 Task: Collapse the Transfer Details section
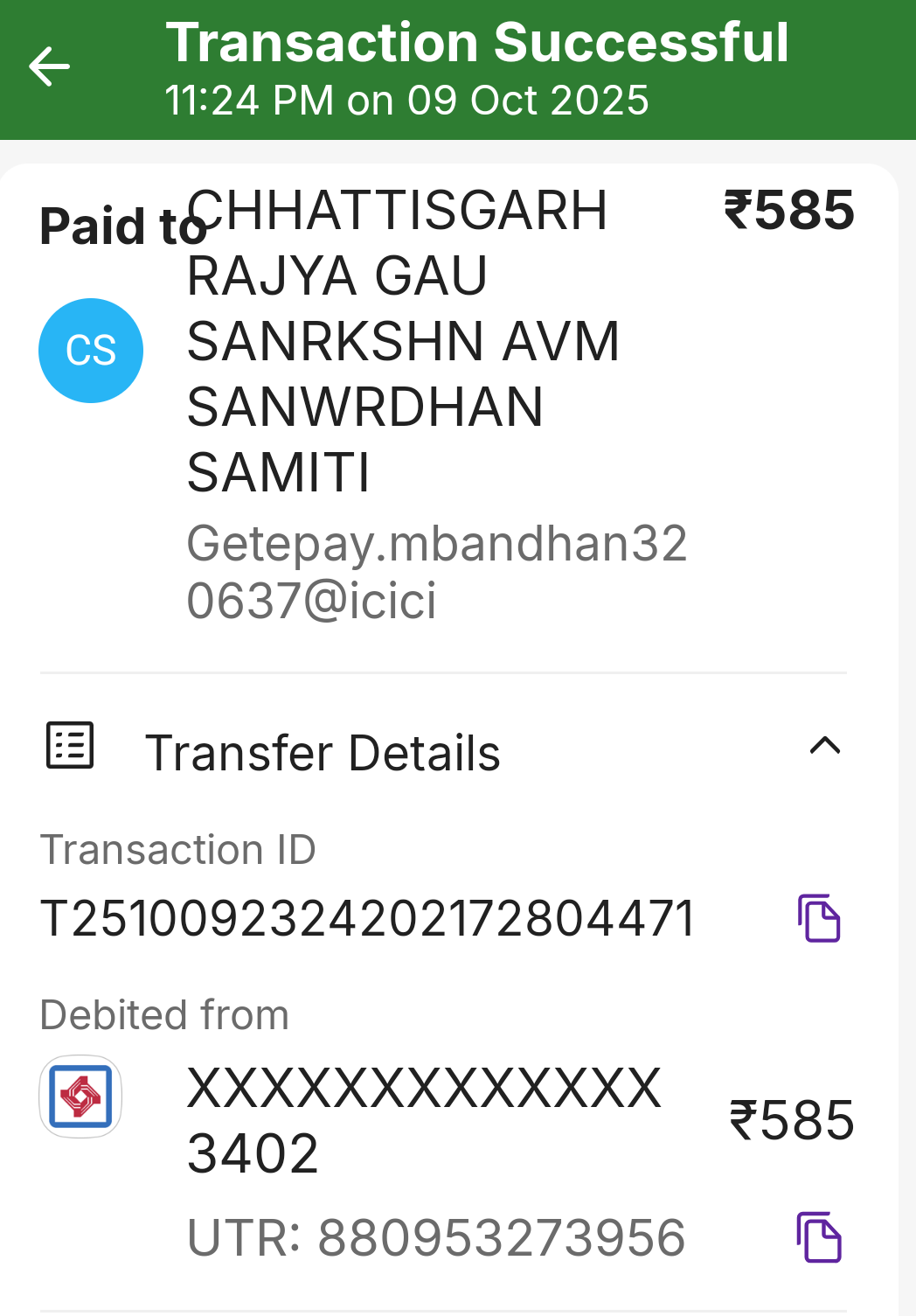point(824,747)
